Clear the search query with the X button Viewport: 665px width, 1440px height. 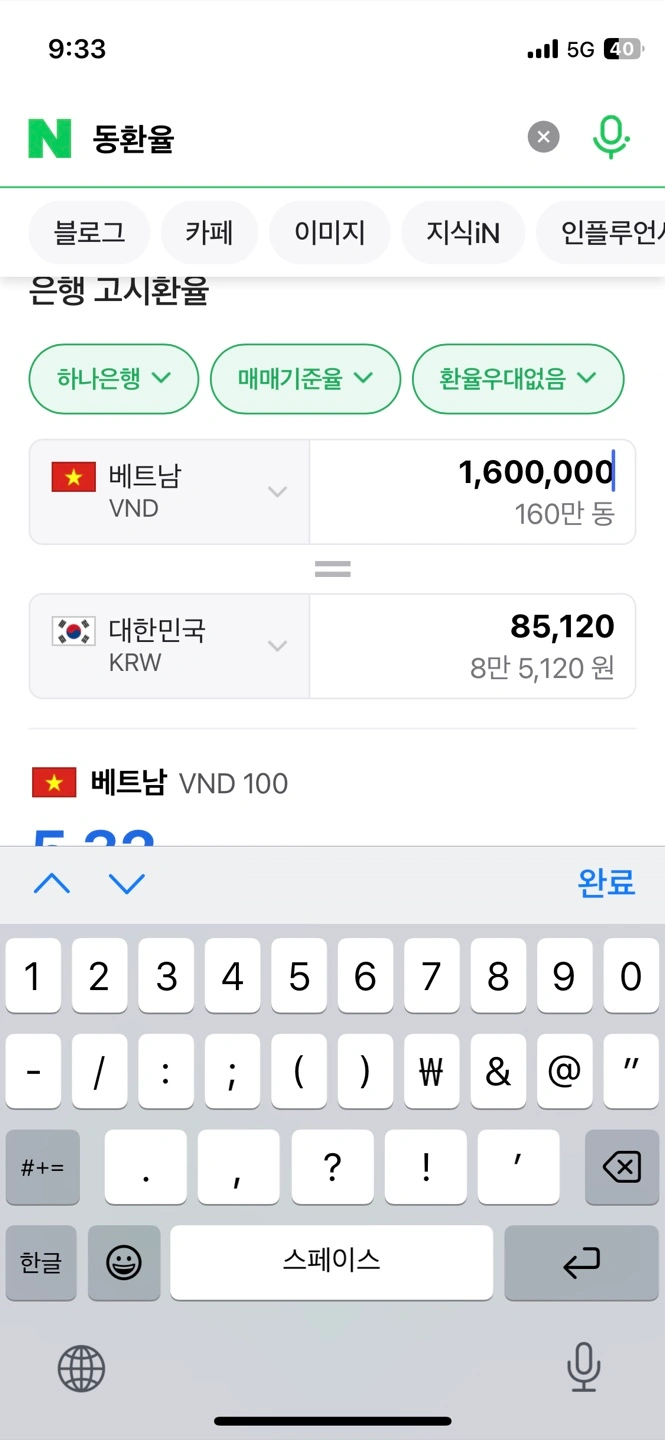point(543,137)
